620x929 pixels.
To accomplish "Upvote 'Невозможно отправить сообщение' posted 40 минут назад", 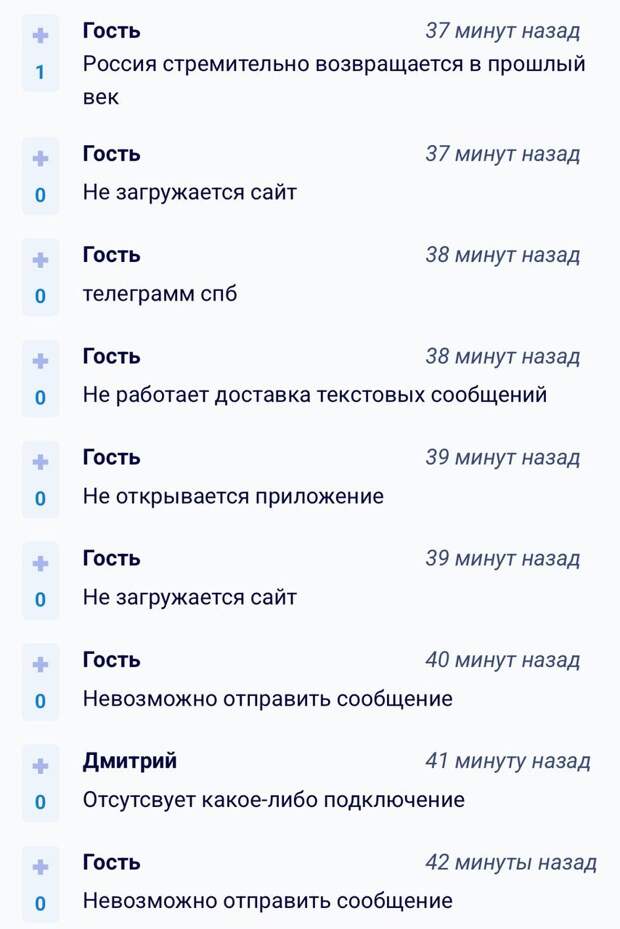I will click(x=40, y=665).
